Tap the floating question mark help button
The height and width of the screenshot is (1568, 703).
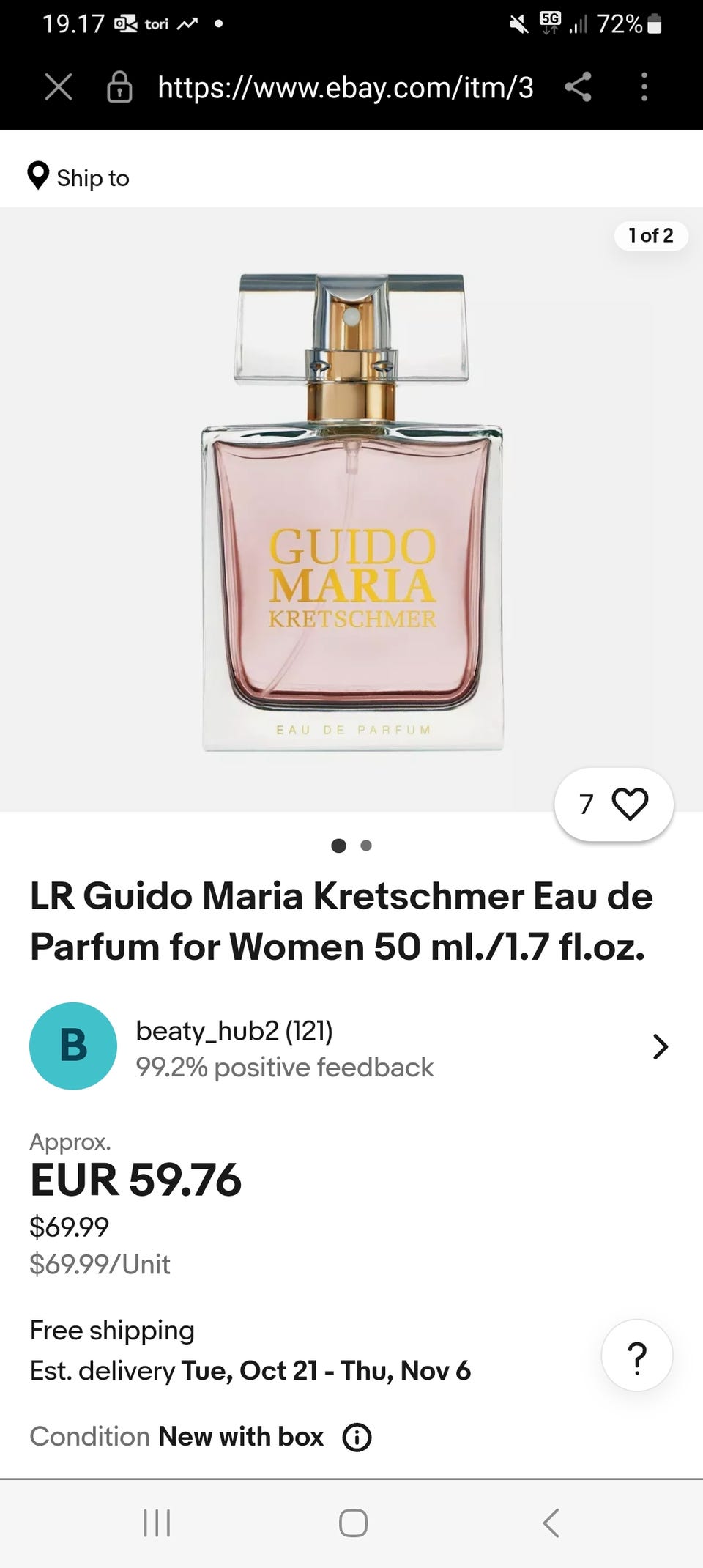pyautogui.click(x=636, y=1356)
